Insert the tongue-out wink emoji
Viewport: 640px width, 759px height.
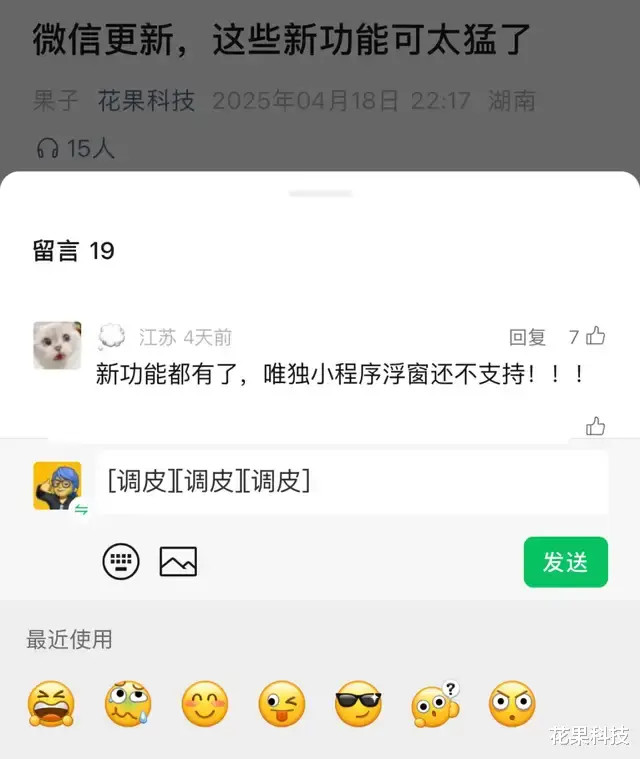(x=281, y=705)
